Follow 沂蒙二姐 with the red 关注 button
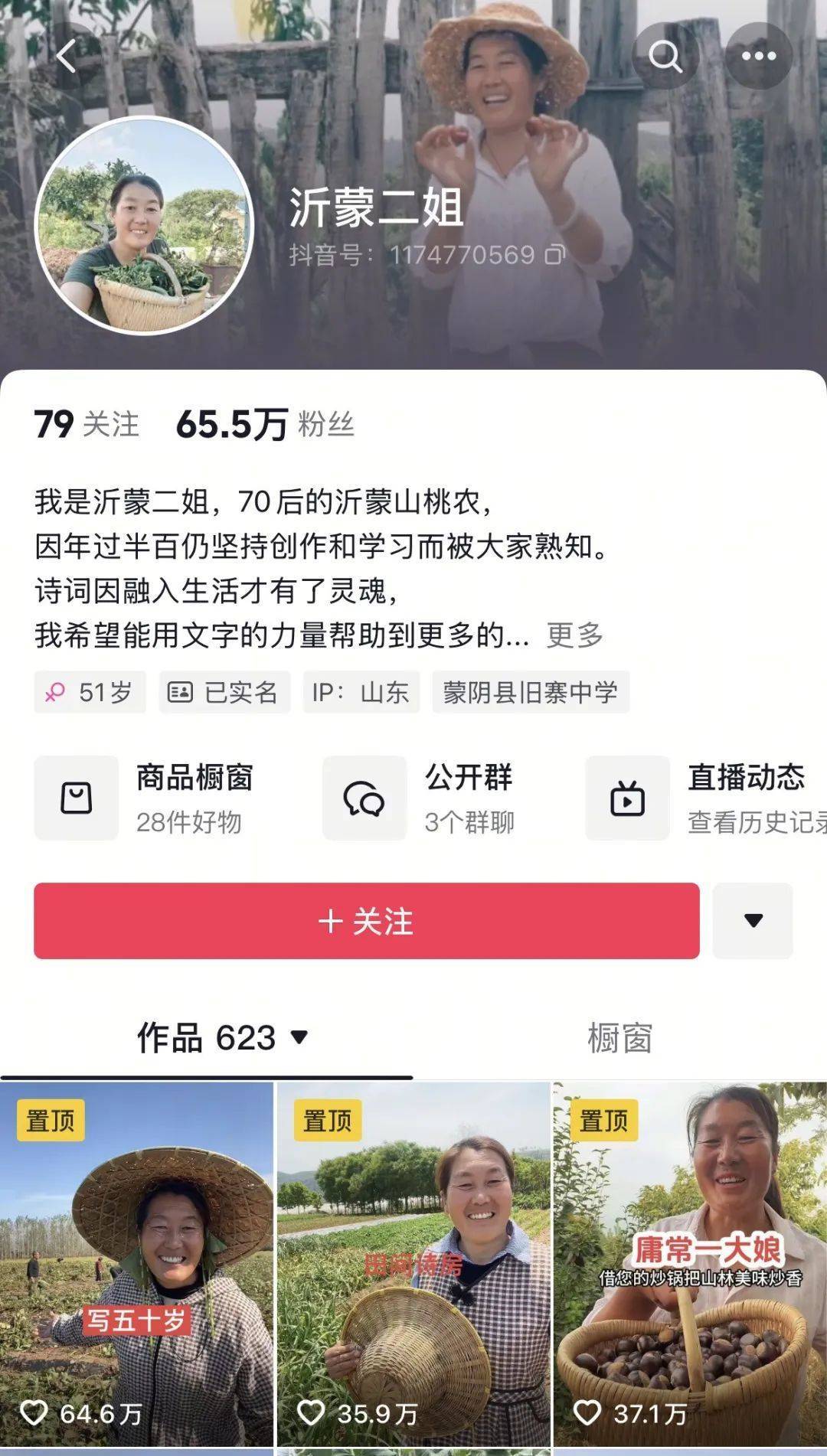 366,921
